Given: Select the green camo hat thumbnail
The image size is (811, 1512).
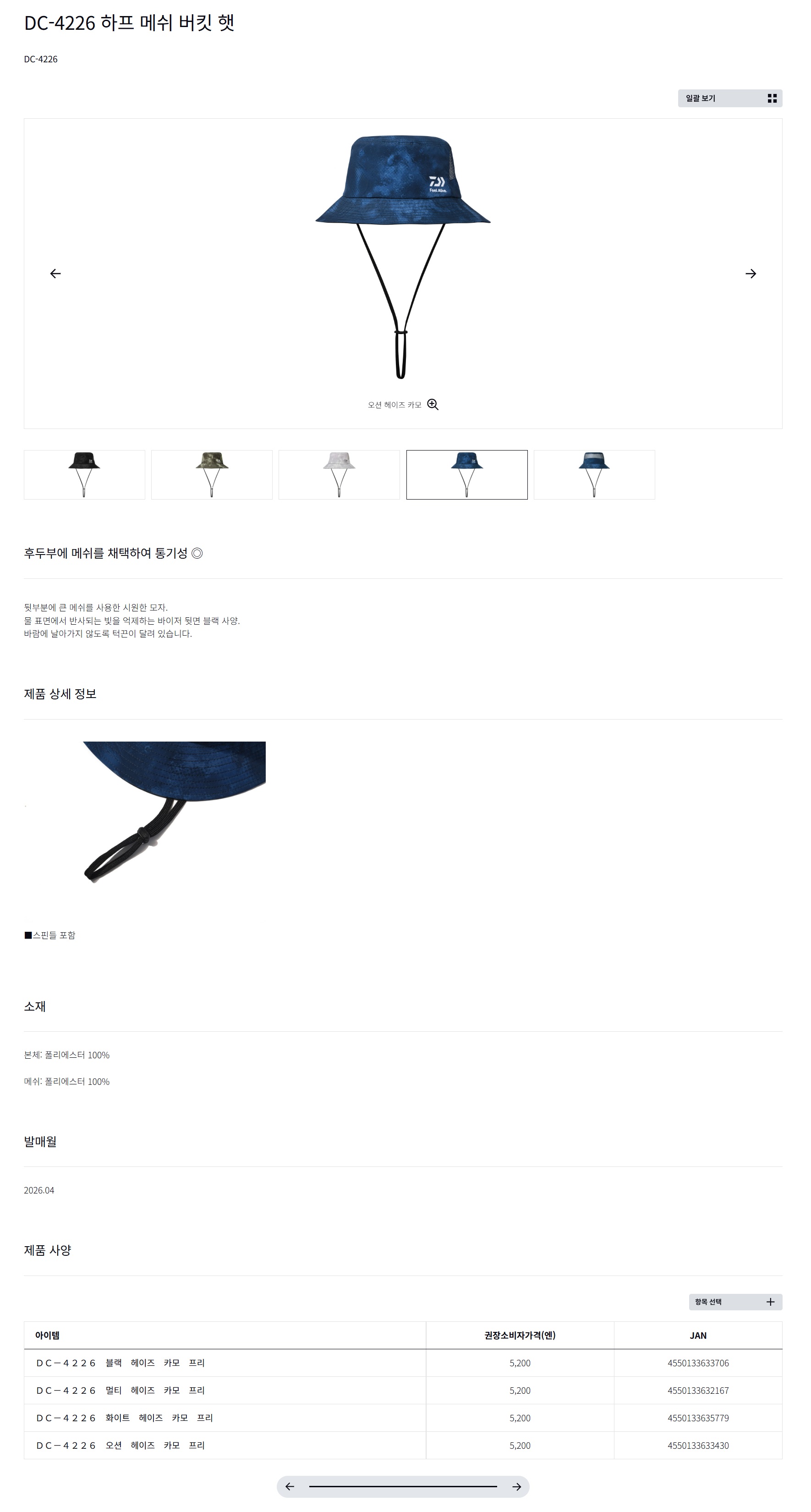Looking at the screenshot, I should (212, 475).
